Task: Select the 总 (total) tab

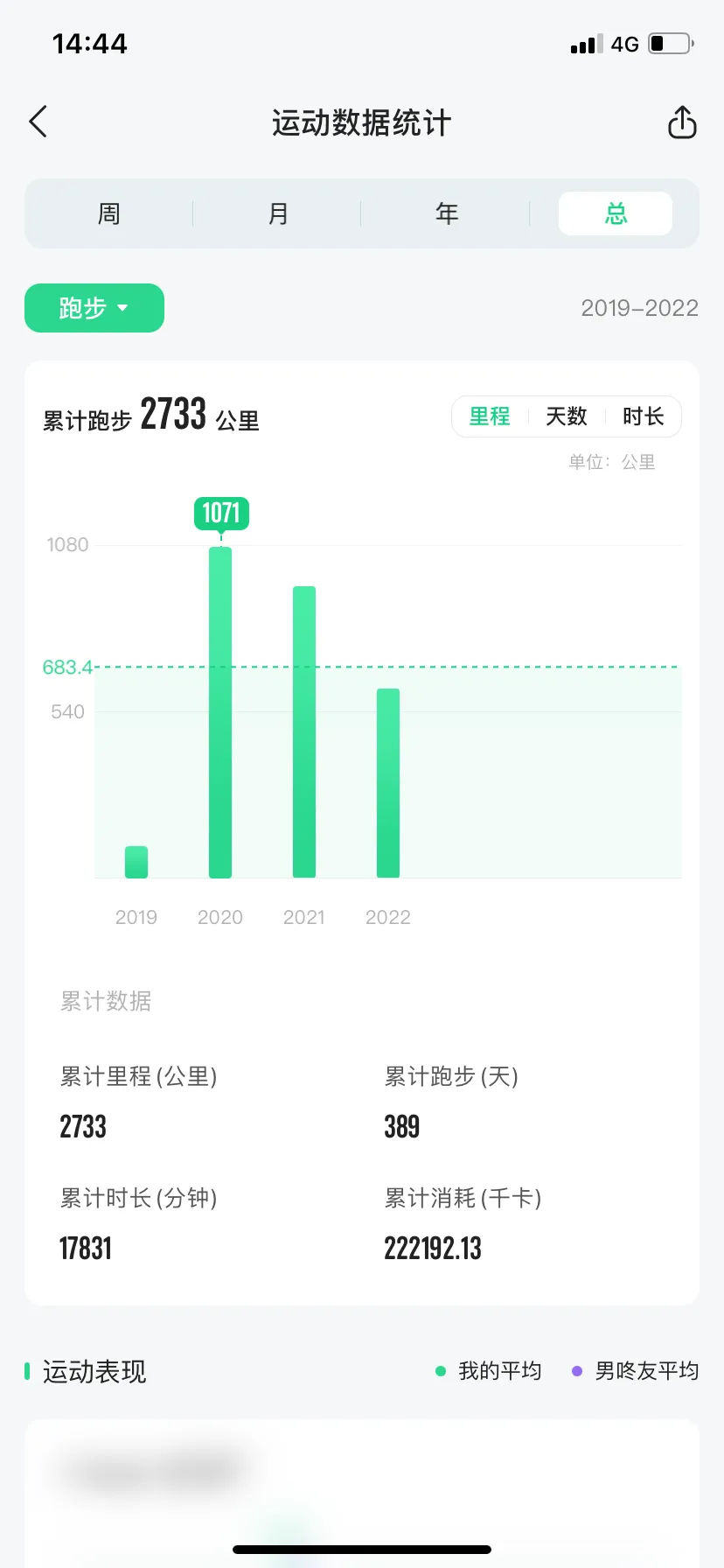Action: point(616,213)
